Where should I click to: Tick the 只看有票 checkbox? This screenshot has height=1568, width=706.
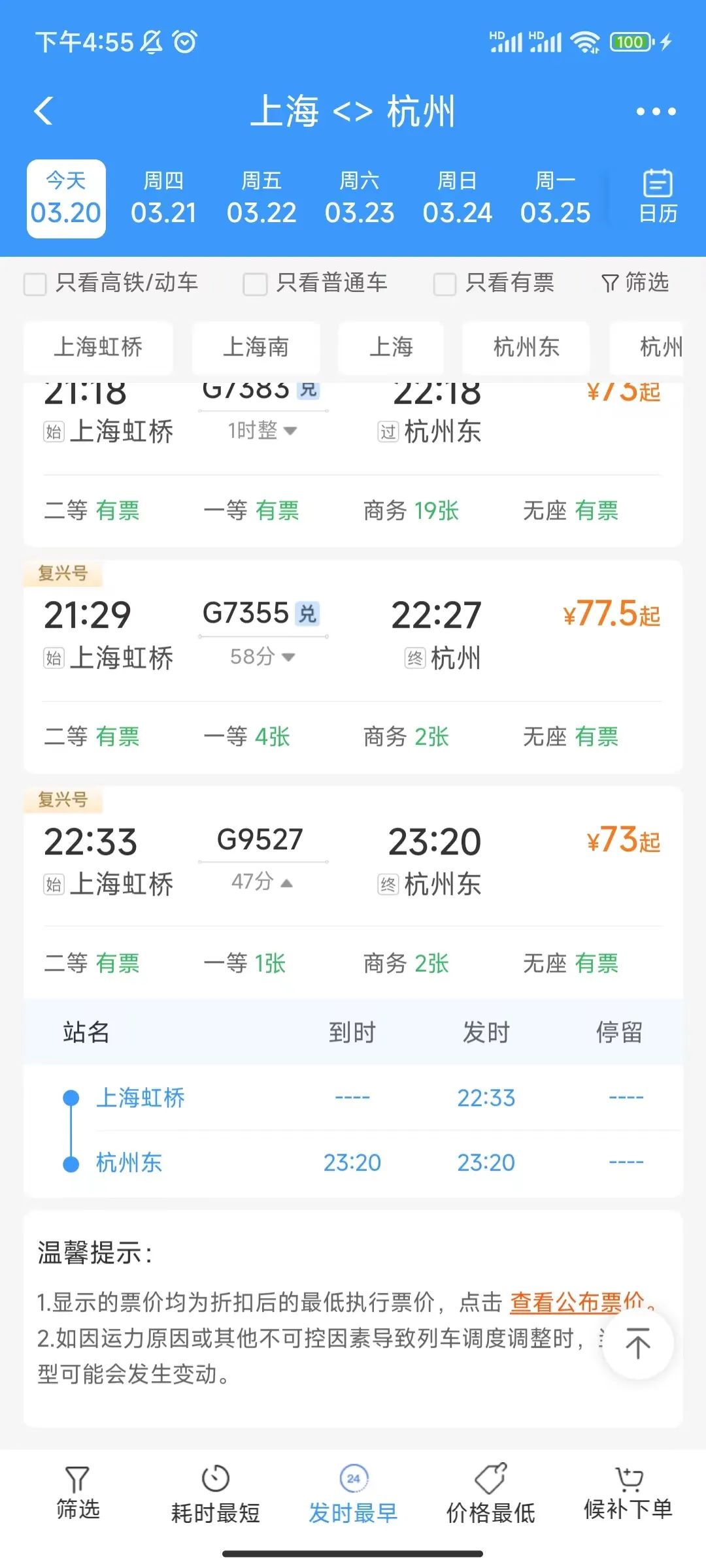coord(445,284)
